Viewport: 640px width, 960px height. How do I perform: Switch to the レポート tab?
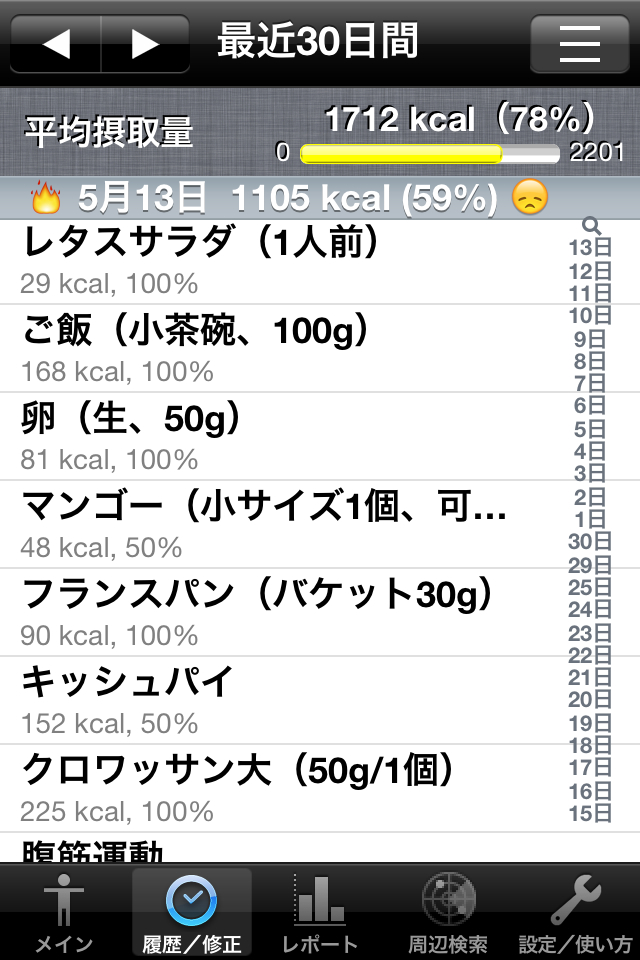(319, 912)
